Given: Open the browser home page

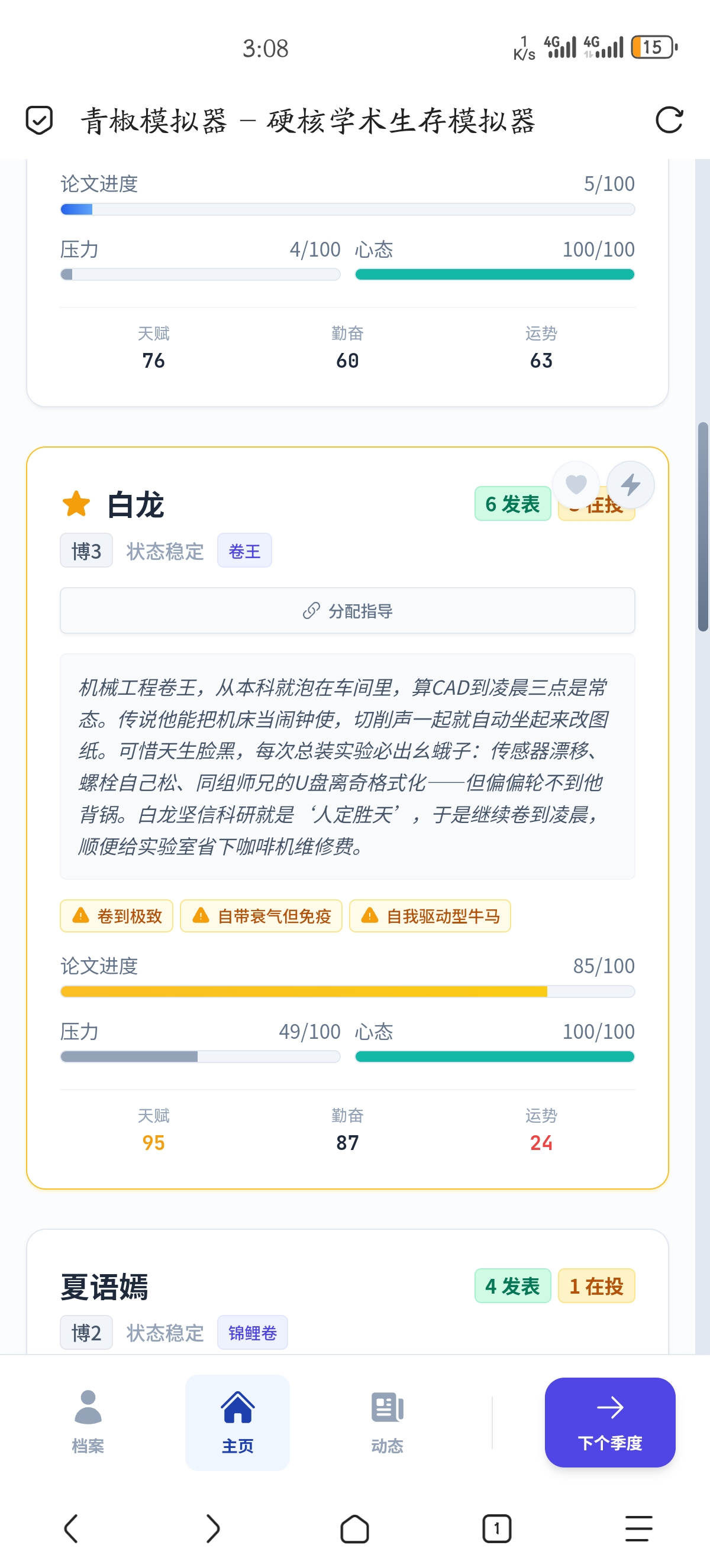Looking at the screenshot, I should tap(354, 1528).
